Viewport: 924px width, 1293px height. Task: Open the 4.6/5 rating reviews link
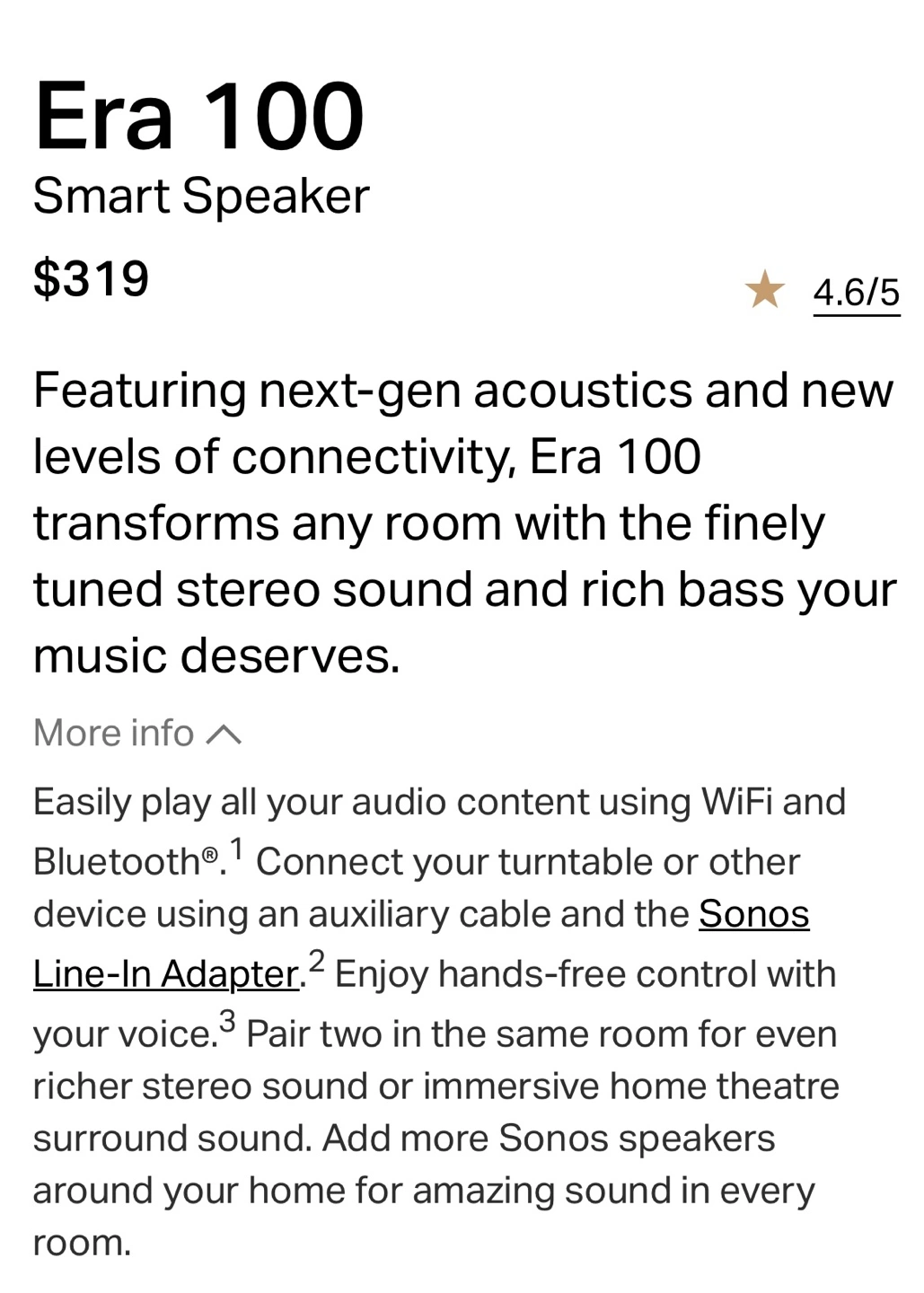pyautogui.click(x=856, y=293)
